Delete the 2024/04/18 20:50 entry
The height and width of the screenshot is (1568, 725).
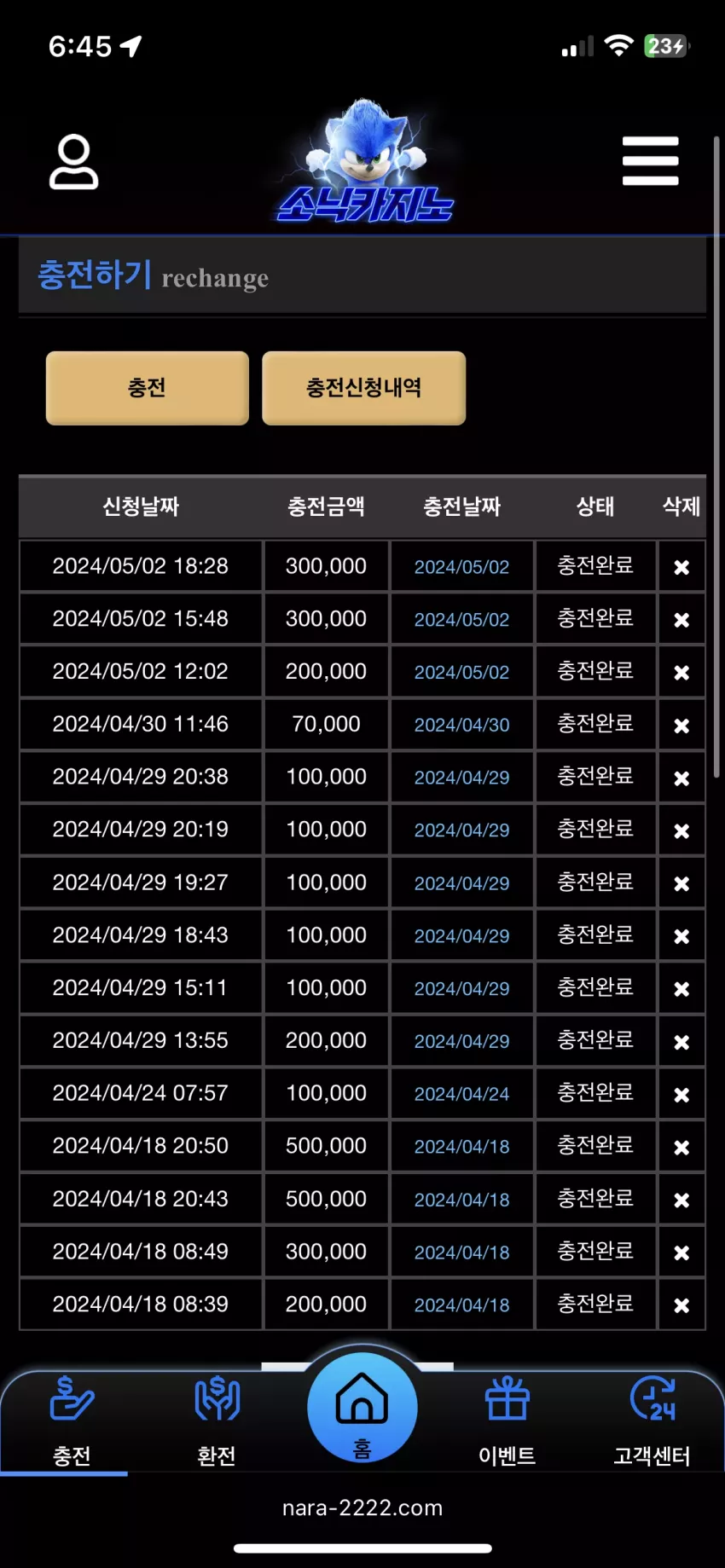[x=681, y=1148]
